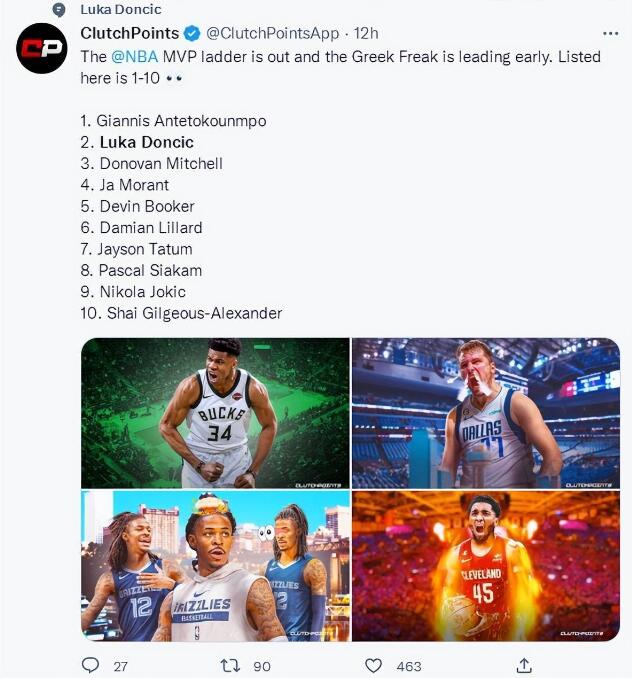
Task: Open the ClutchPoints account name
Action: click(x=129, y=33)
